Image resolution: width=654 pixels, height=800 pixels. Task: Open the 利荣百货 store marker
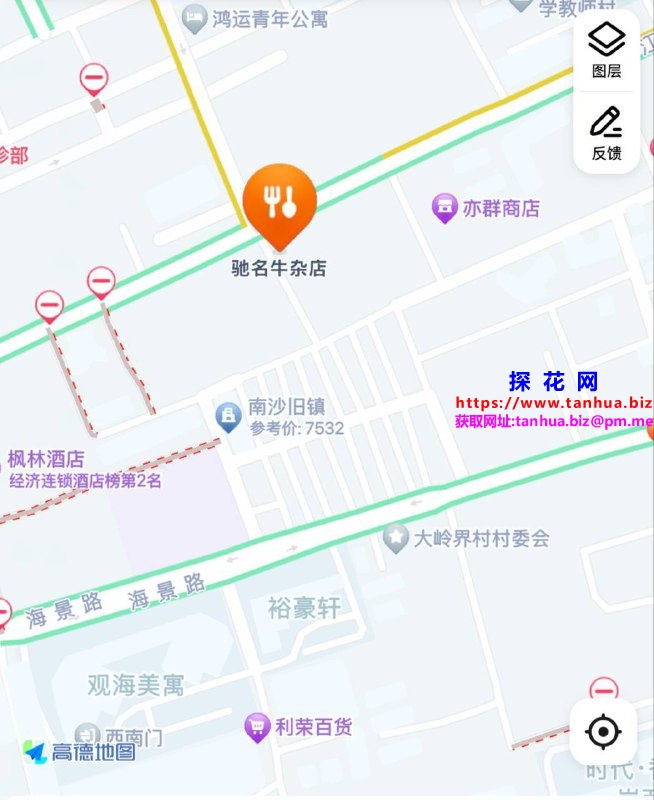point(258,727)
